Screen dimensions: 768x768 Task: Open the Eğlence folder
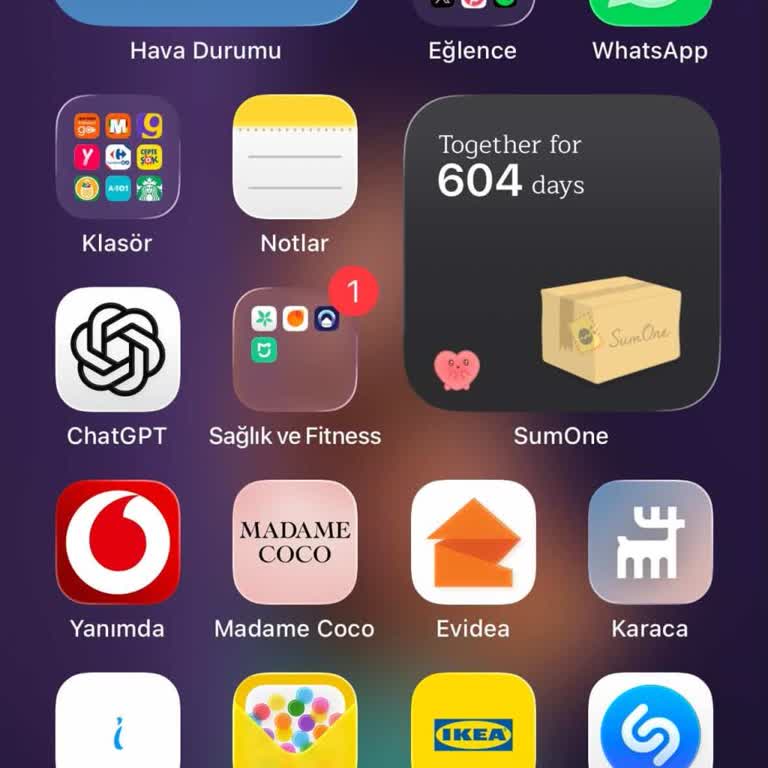coord(473,10)
